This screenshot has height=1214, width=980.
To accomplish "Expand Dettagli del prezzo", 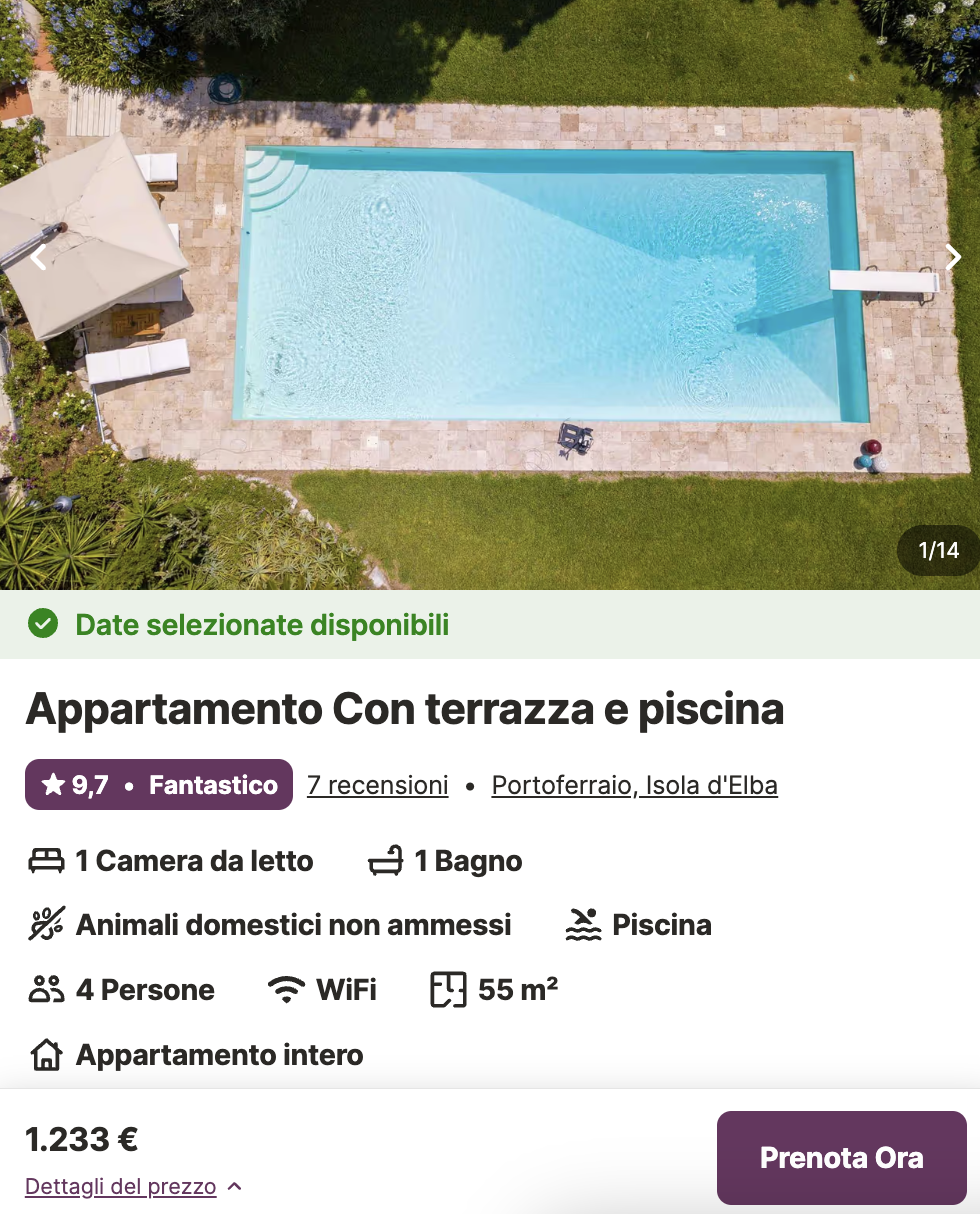I will [x=133, y=1187].
